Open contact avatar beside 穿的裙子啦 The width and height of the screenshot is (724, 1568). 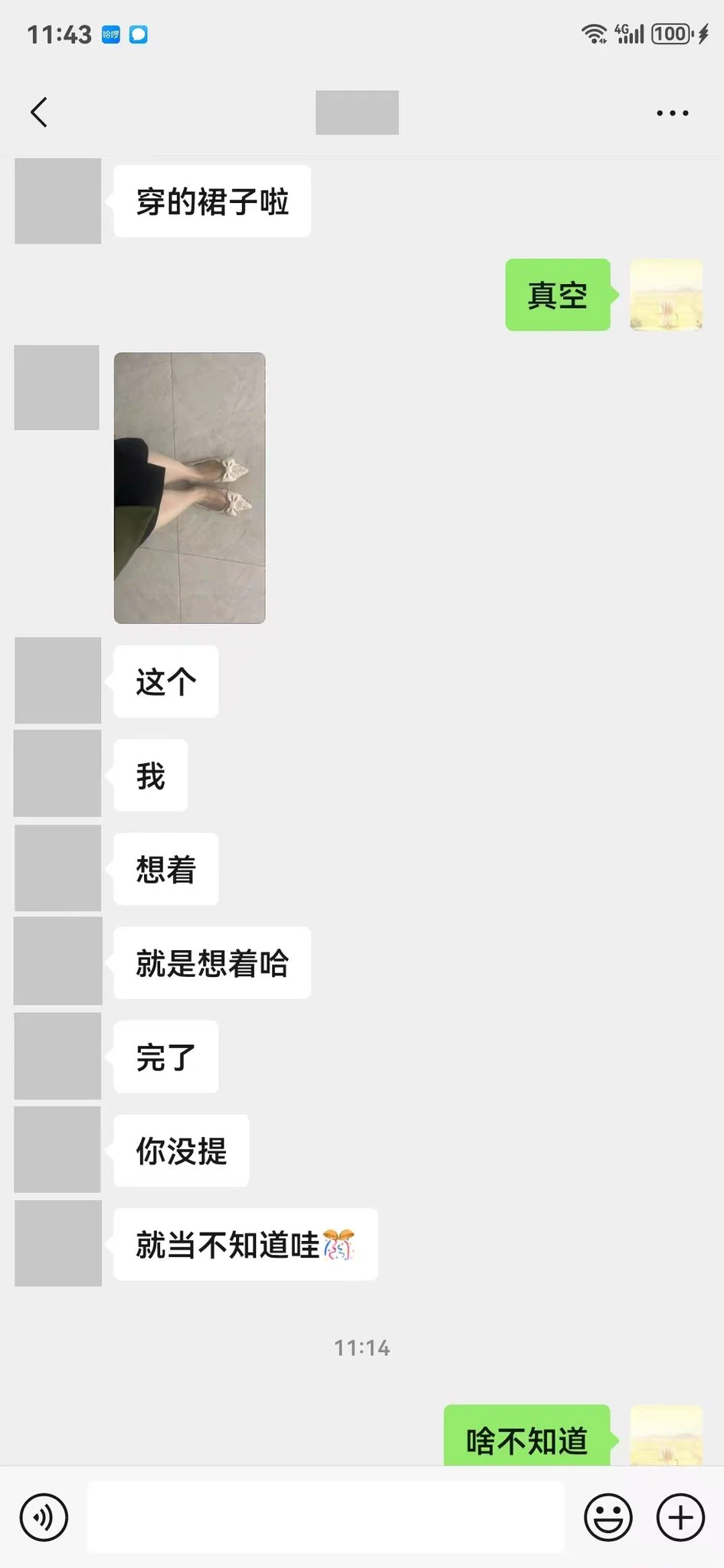(58, 201)
